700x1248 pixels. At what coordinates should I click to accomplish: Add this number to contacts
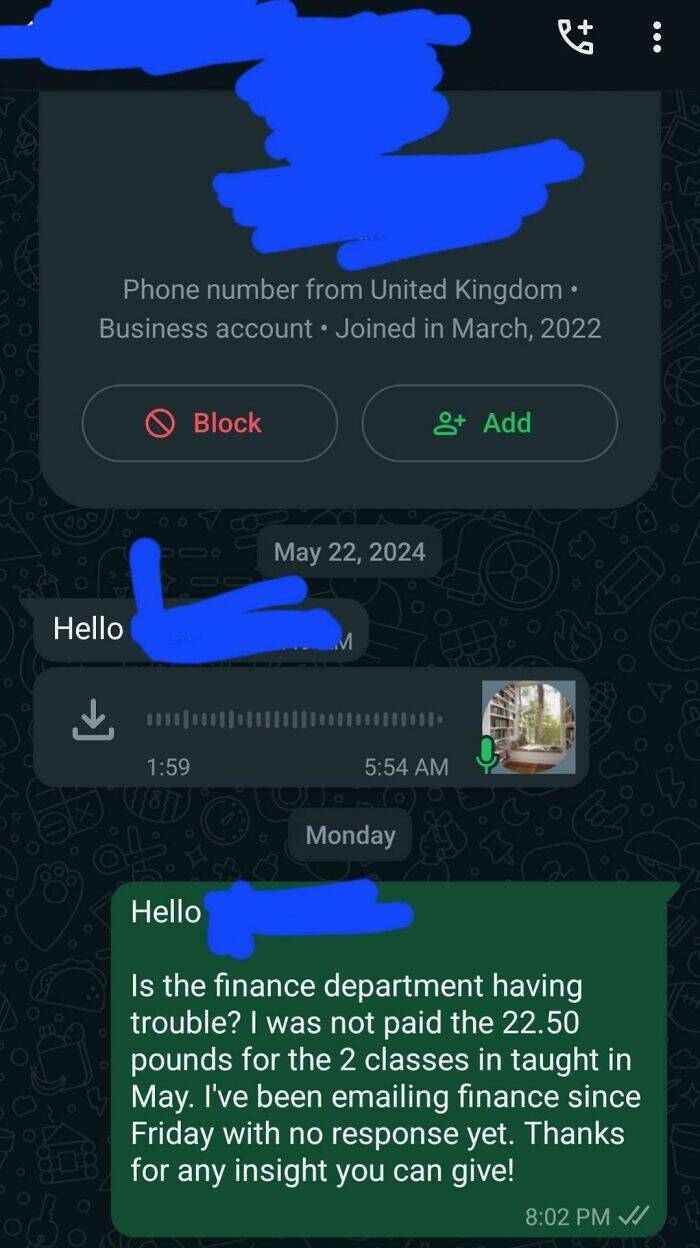pyautogui.click(x=489, y=423)
